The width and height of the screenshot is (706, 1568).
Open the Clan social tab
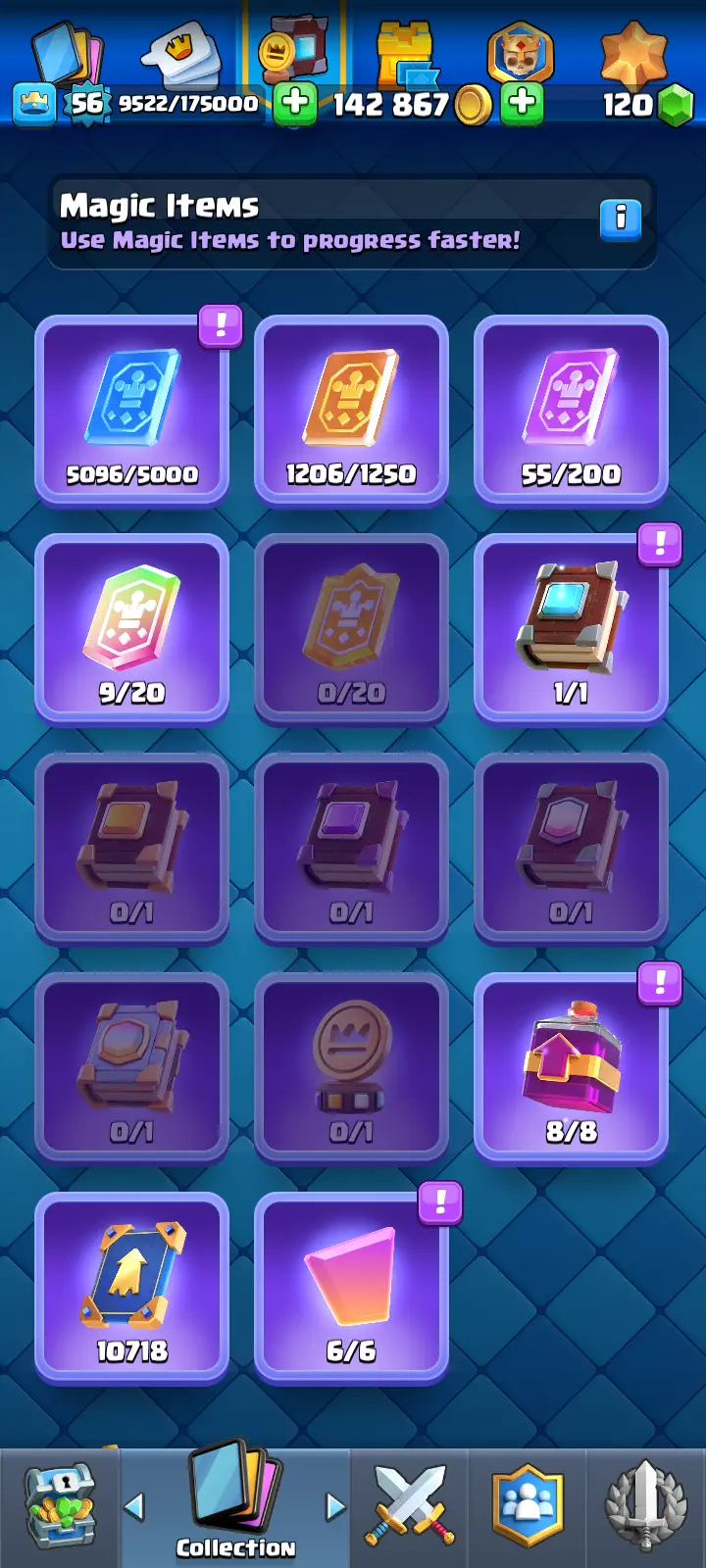click(x=528, y=1507)
